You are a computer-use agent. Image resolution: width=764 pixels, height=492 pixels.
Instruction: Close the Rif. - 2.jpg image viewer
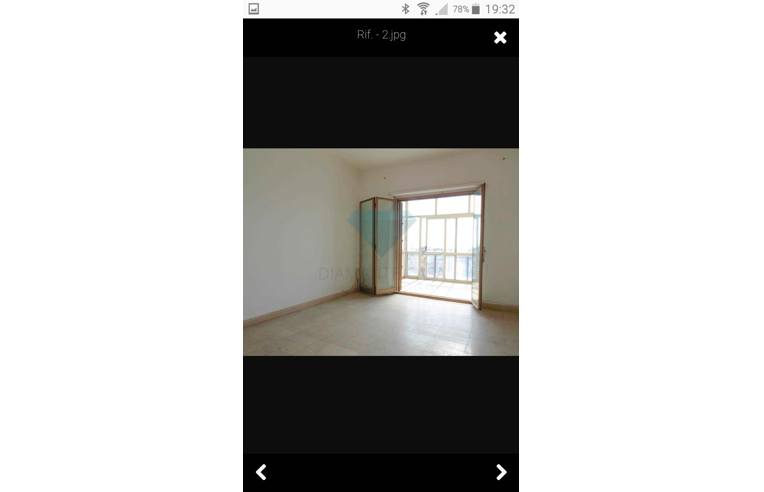pos(500,38)
